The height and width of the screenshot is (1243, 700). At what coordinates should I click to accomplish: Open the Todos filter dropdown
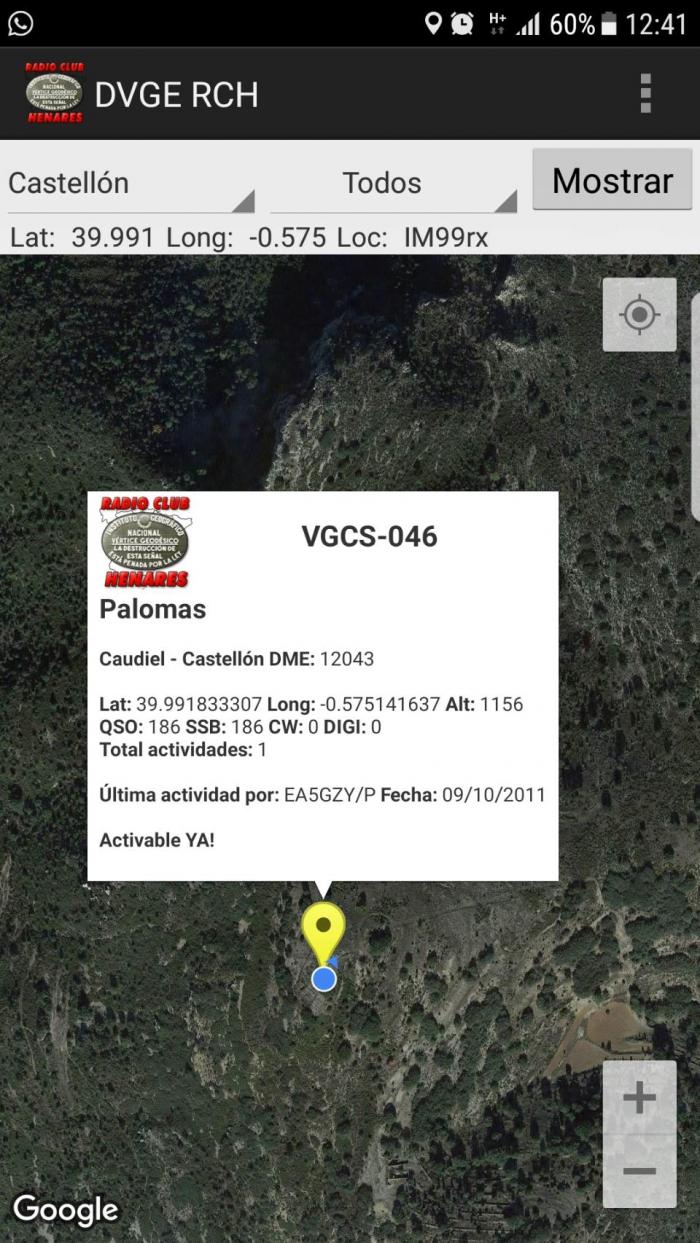click(x=393, y=184)
